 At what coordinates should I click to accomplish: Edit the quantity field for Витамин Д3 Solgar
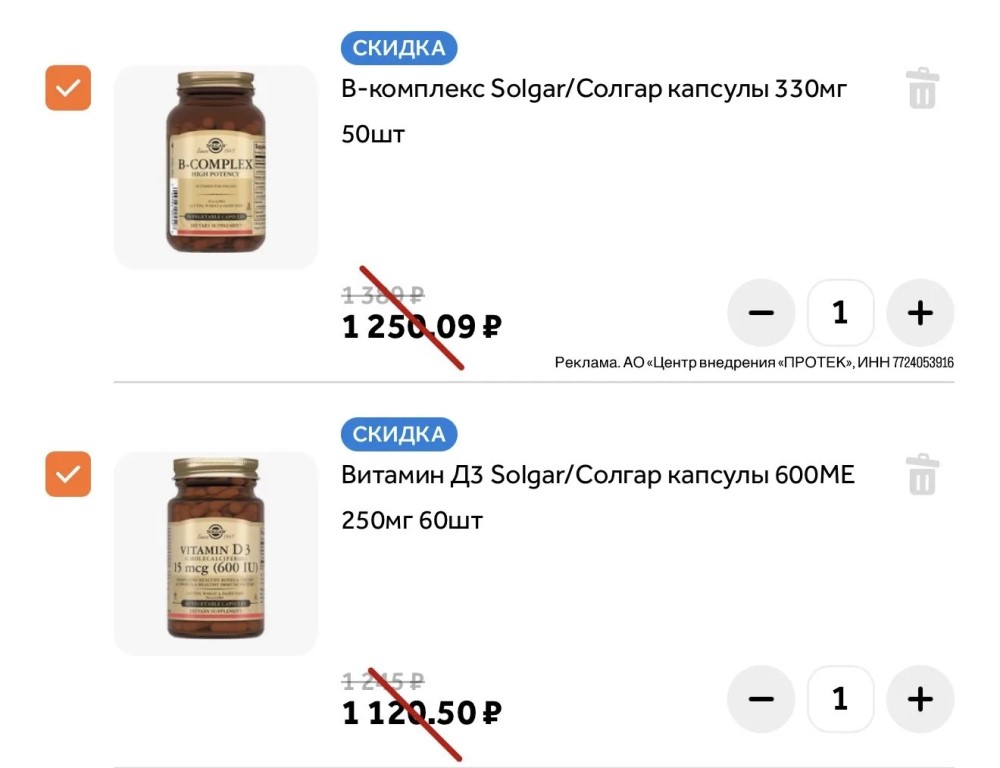click(x=840, y=699)
